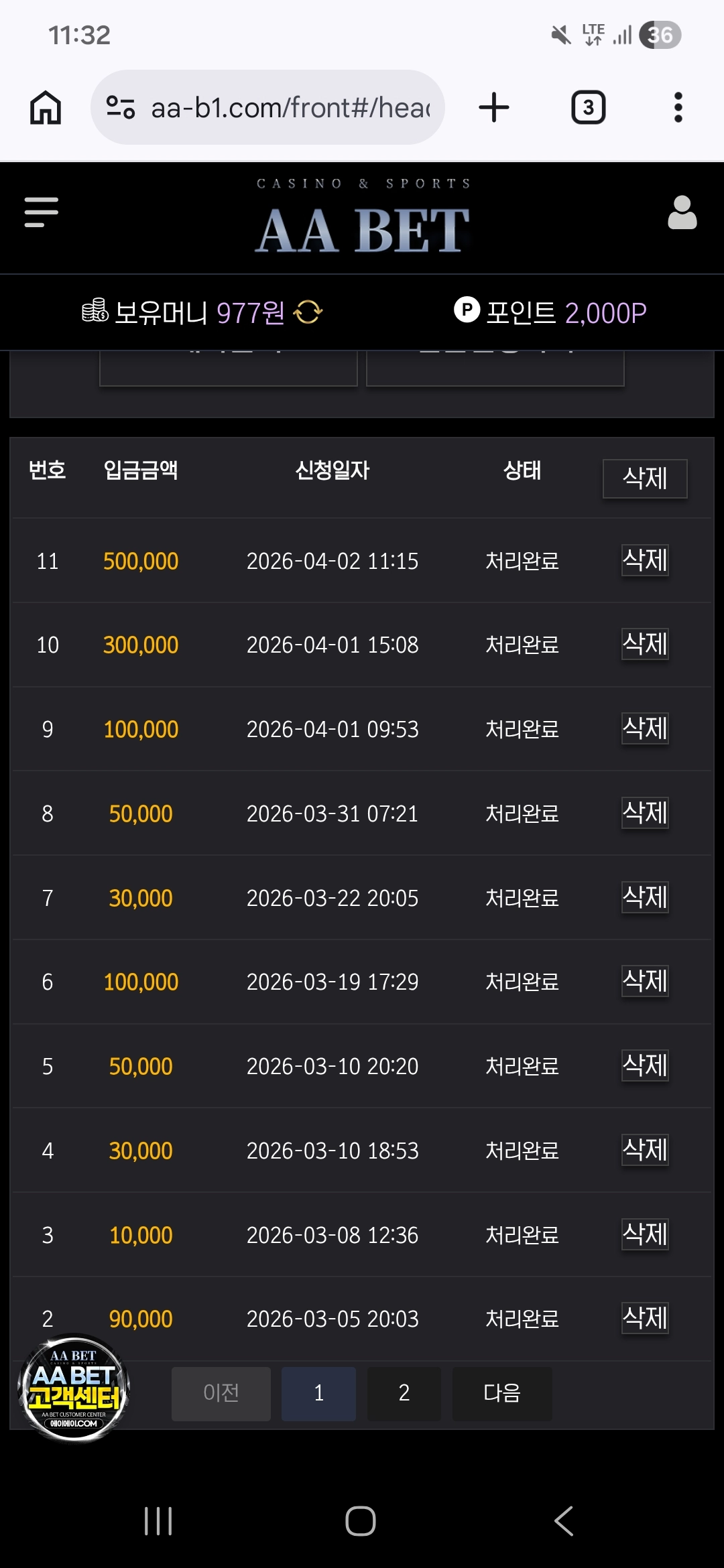Tap the browser home icon
Image resolution: width=724 pixels, height=1568 pixels.
[44, 107]
